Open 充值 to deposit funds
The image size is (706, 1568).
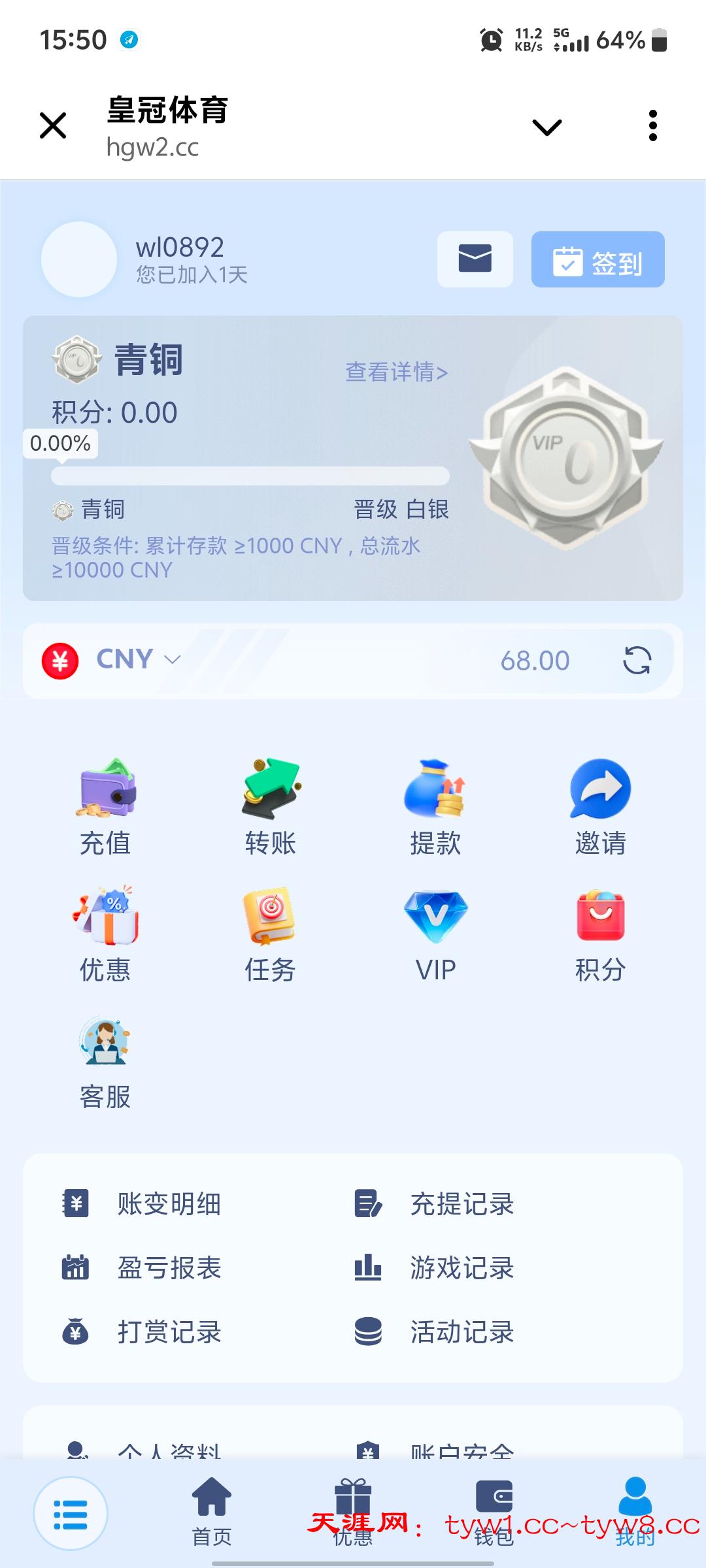click(105, 808)
